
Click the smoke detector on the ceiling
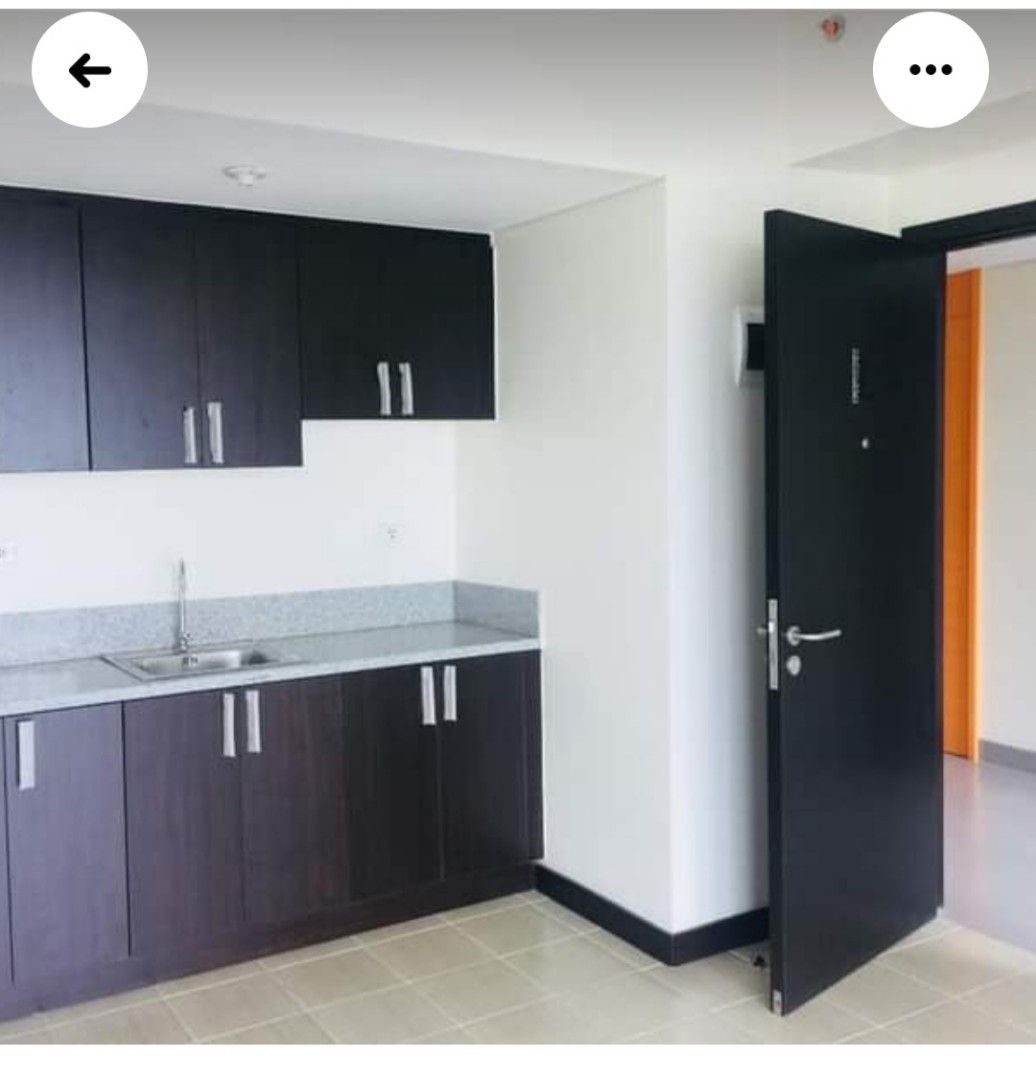coord(828,25)
